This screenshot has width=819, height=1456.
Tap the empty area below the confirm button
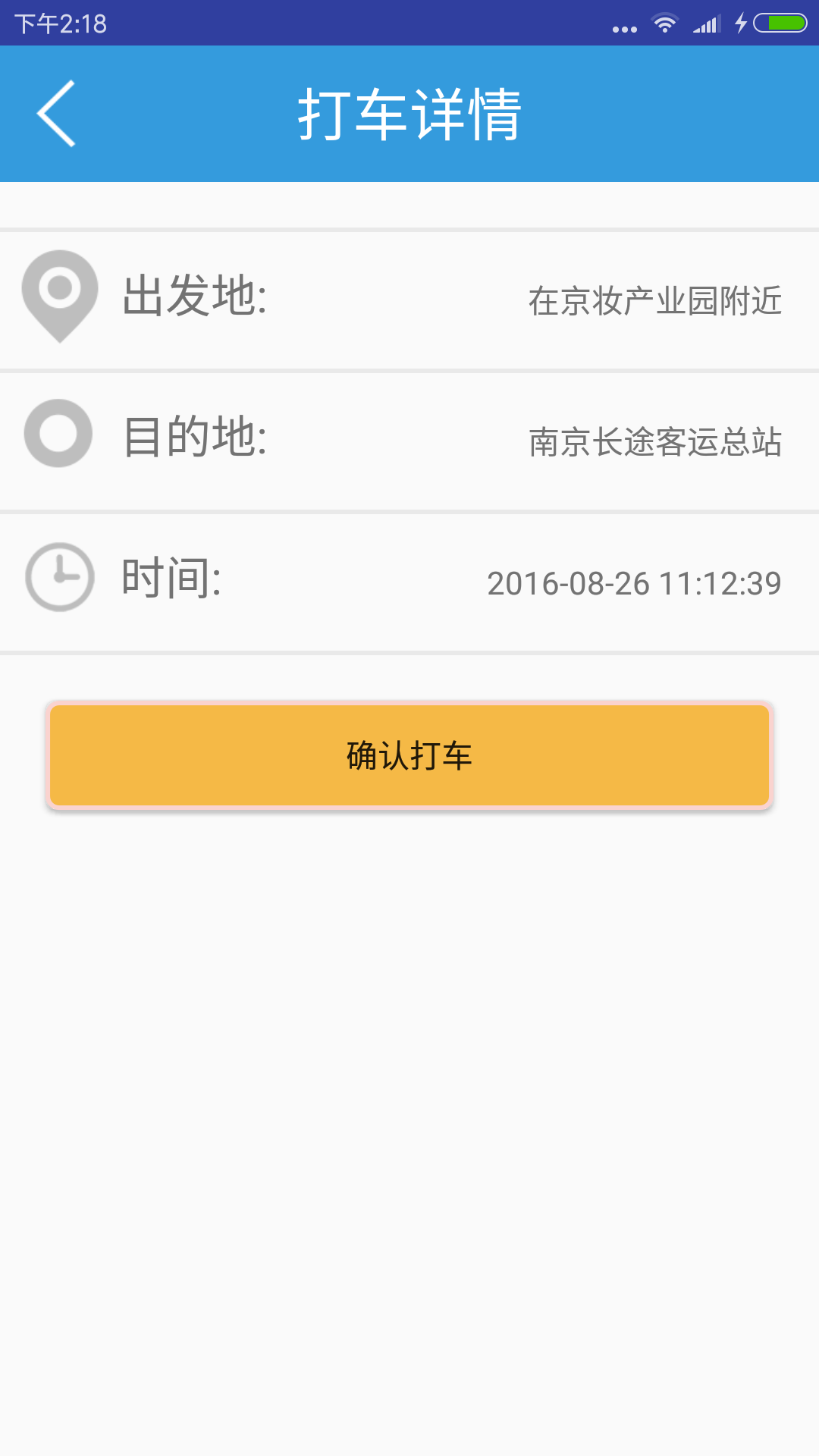pos(409,1062)
